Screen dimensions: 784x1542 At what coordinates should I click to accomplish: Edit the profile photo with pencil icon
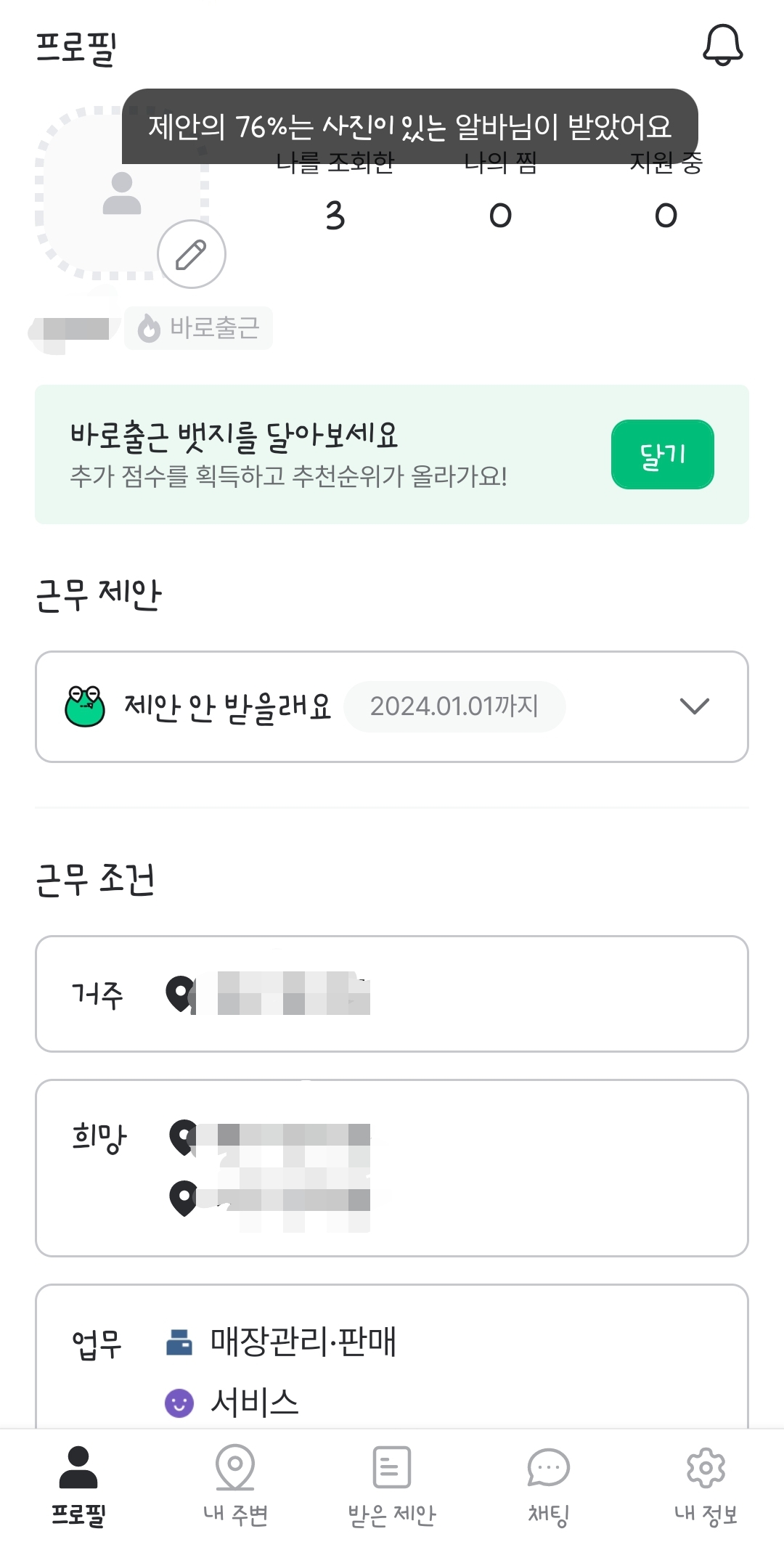pyautogui.click(x=191, y=254)
